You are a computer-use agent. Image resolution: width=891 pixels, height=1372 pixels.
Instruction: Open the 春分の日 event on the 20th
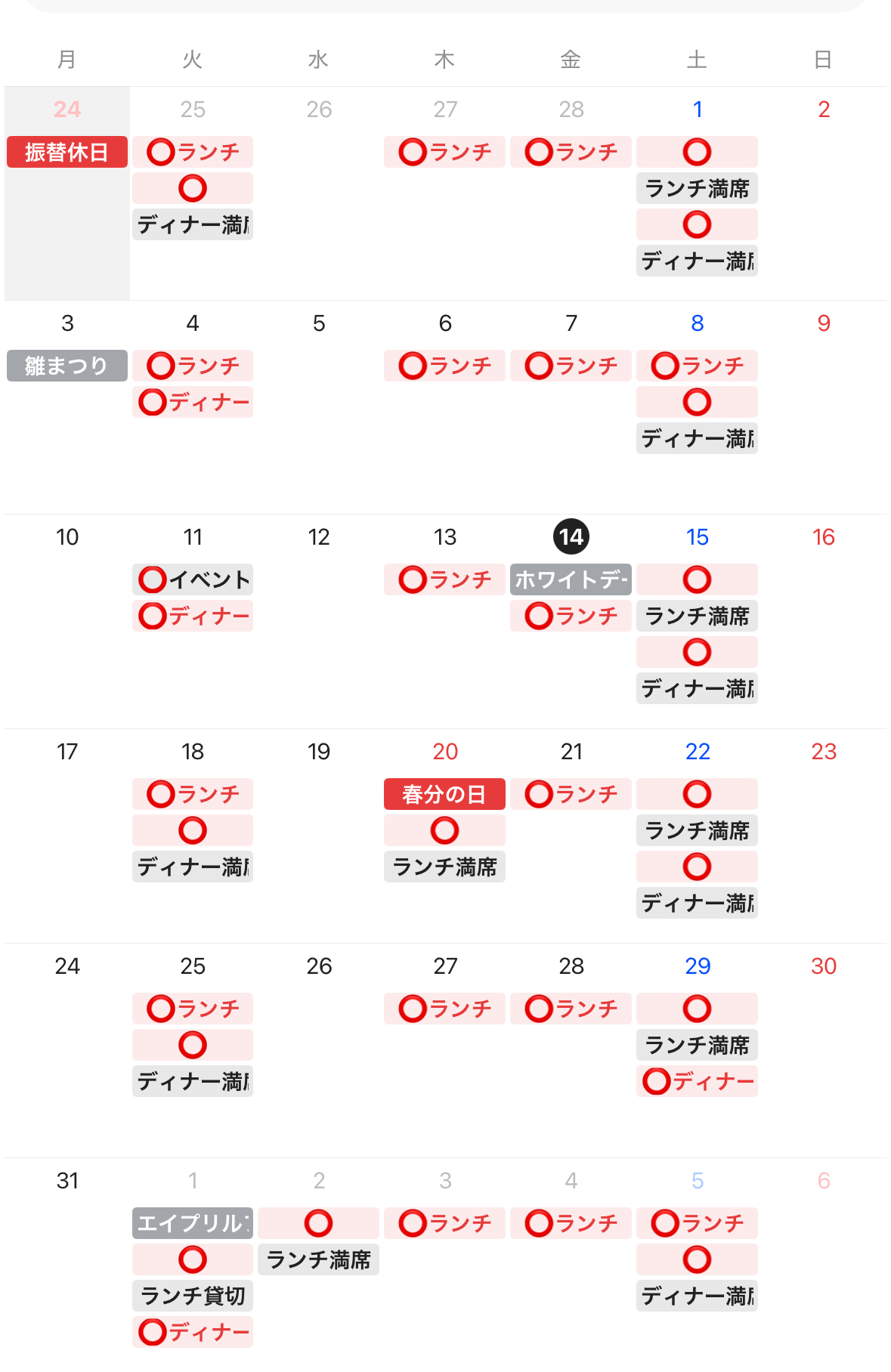point(444,794)
